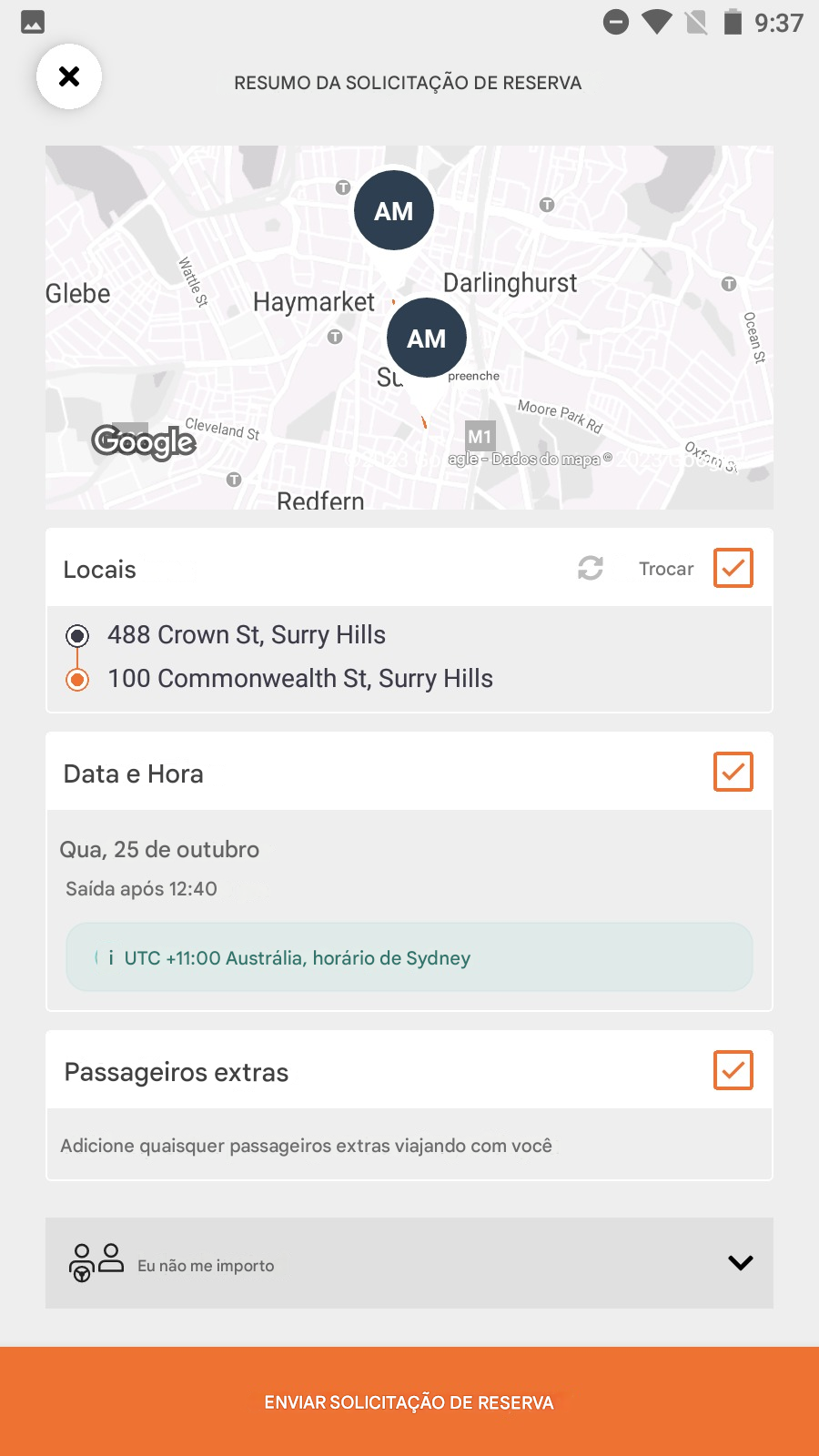Tap the Data e Hora checkbox

733,772
